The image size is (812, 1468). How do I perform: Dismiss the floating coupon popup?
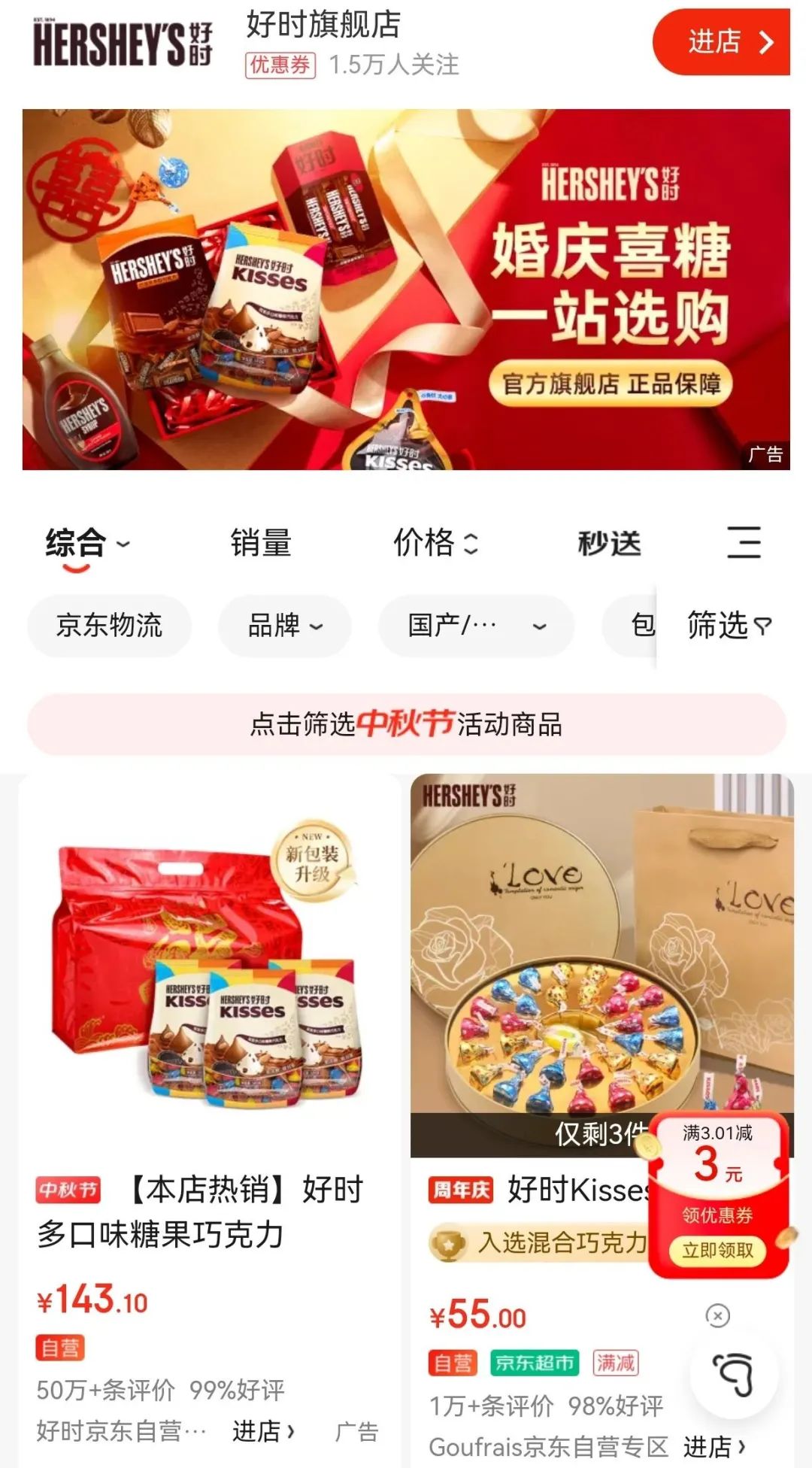[x=717, y=1315]
